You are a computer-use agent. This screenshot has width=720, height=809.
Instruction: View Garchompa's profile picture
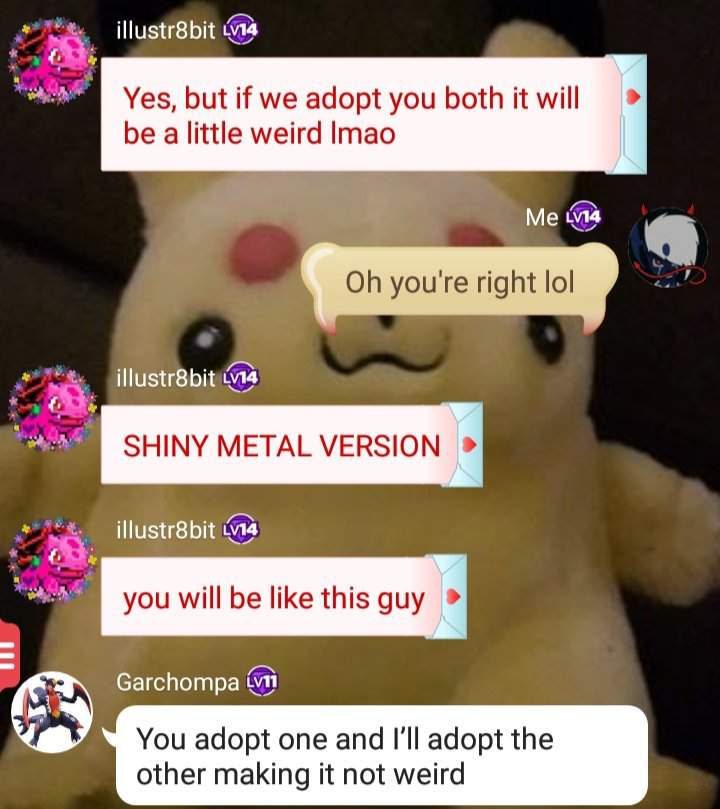click(x=51, y=712)
